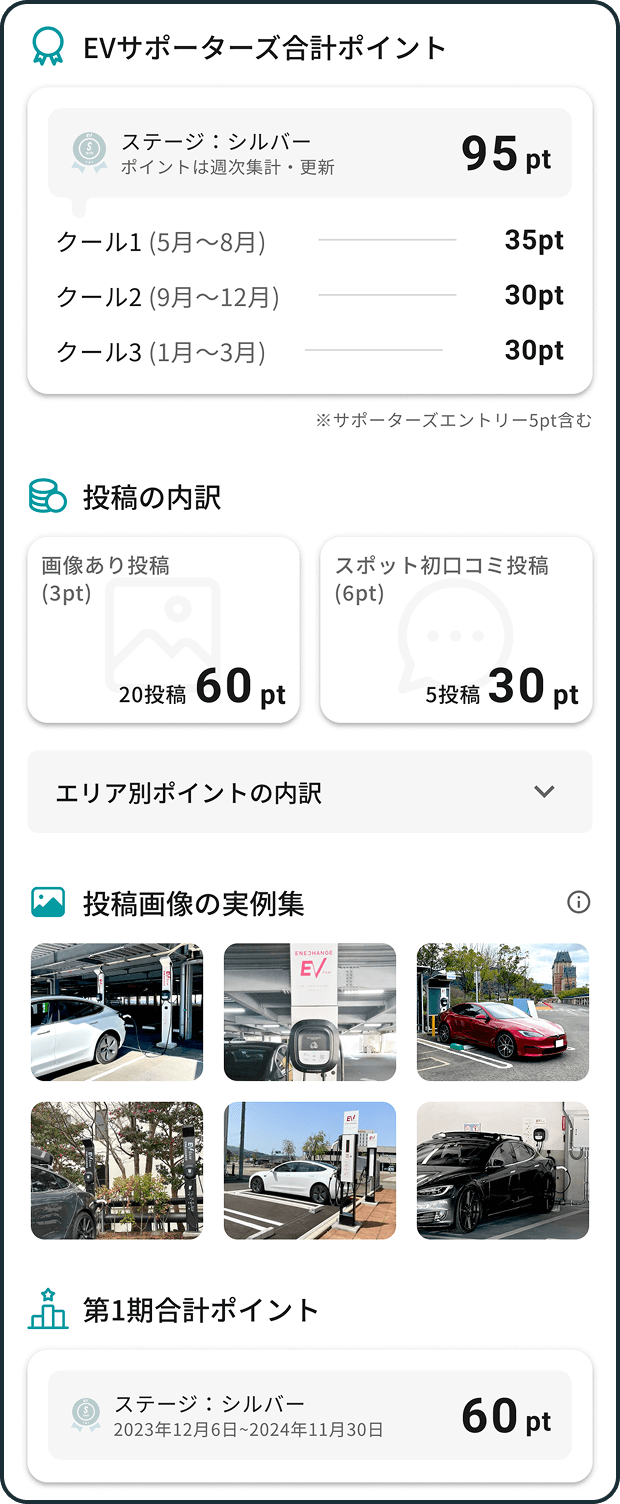Open info icon beside 投稿画像の実例集
Viewport: 620px width, 1504px height.
coord(578,902)
